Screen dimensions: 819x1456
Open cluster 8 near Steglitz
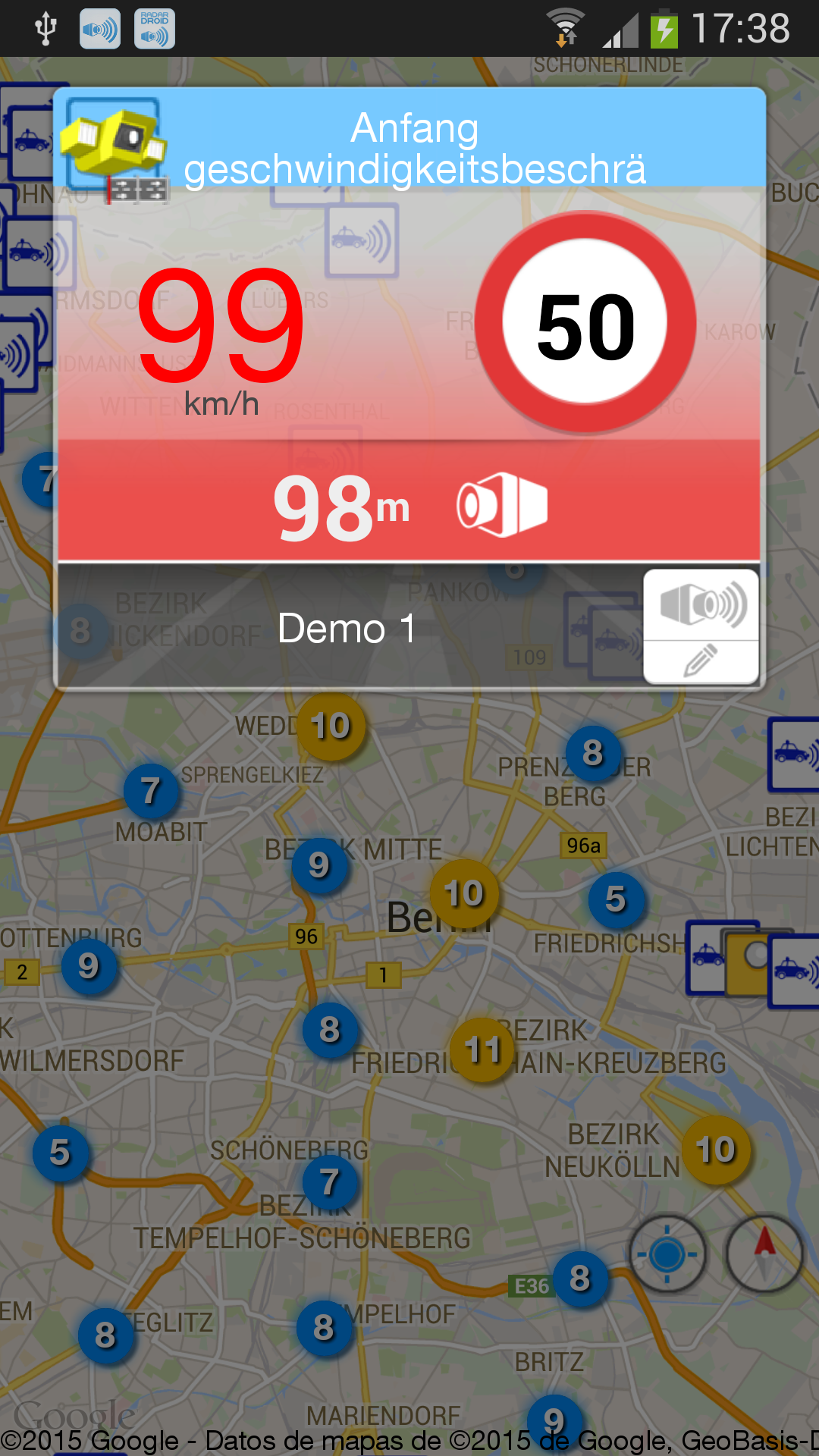click(x=105, y=1335)
